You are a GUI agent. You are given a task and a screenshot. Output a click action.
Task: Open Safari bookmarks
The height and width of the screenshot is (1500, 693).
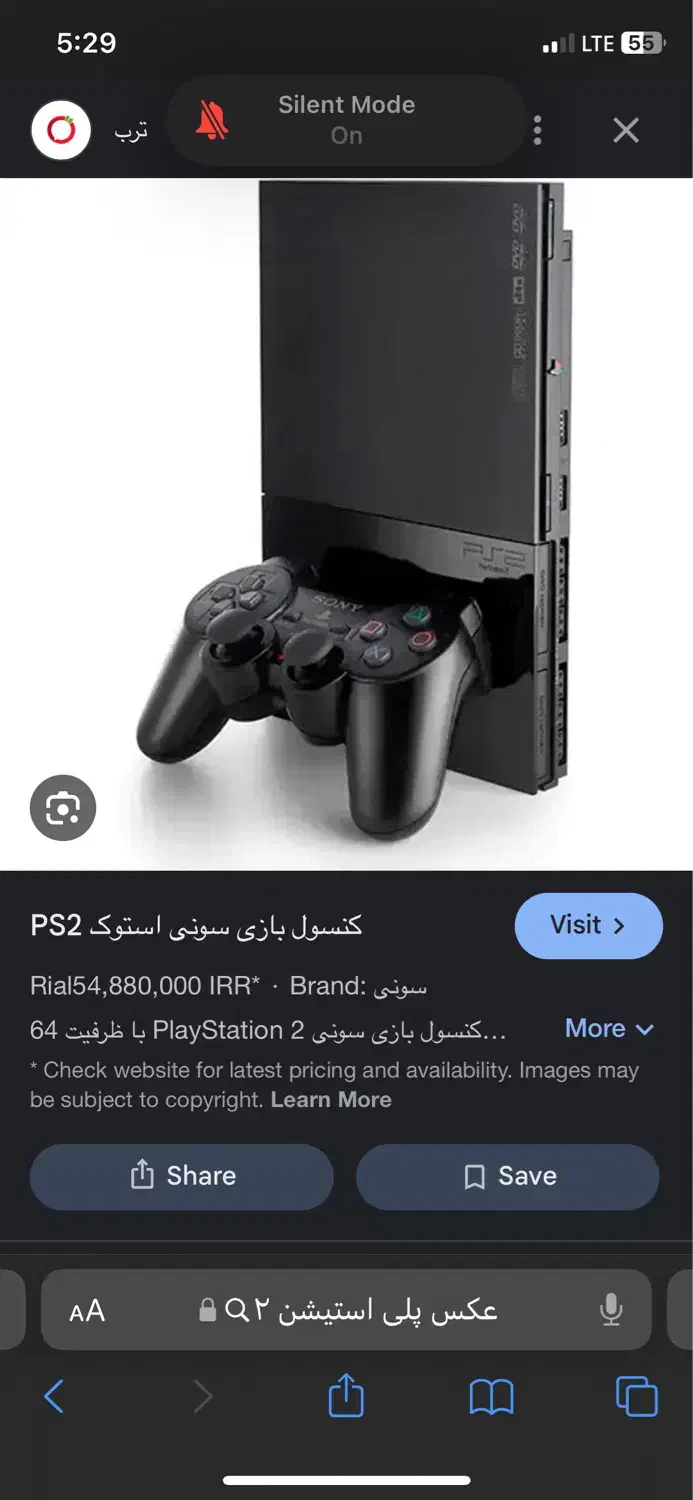[491, 1396]
